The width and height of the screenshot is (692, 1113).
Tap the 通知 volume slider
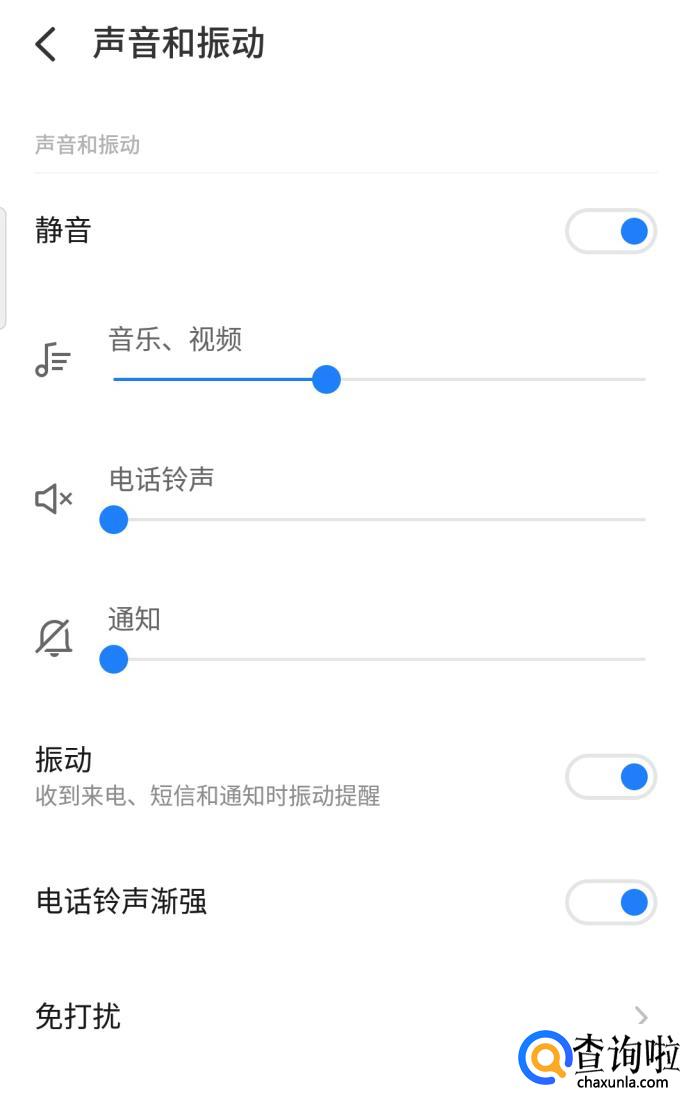(x=380, y=660)
